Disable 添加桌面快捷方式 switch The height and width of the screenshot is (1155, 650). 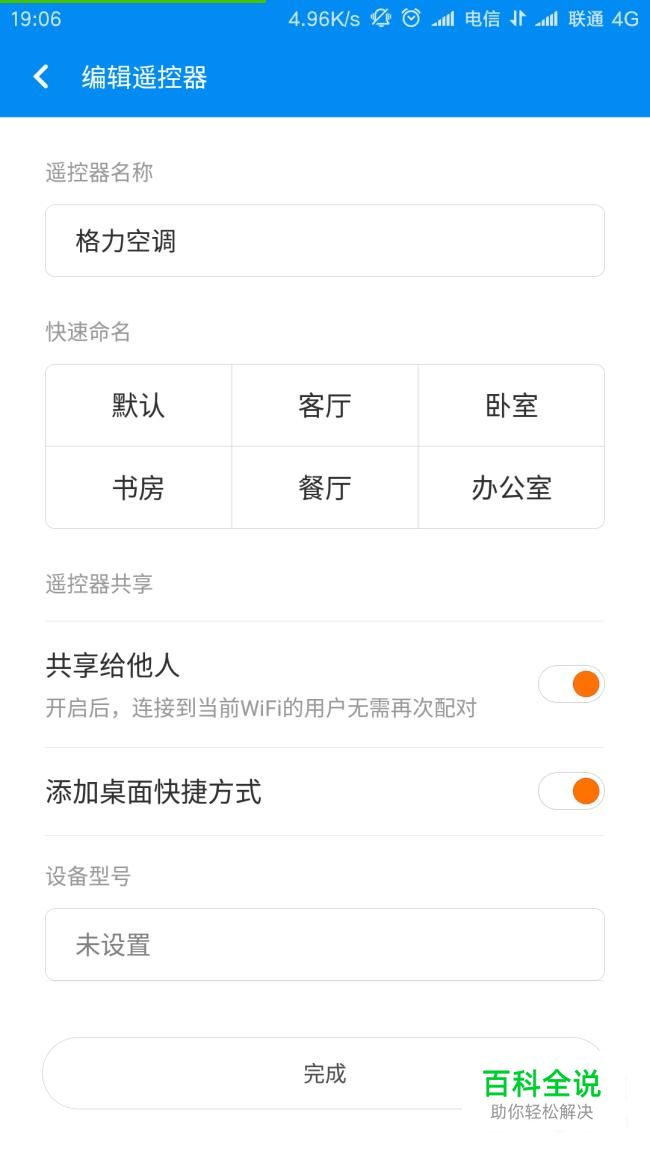click(x=571, y=791)
